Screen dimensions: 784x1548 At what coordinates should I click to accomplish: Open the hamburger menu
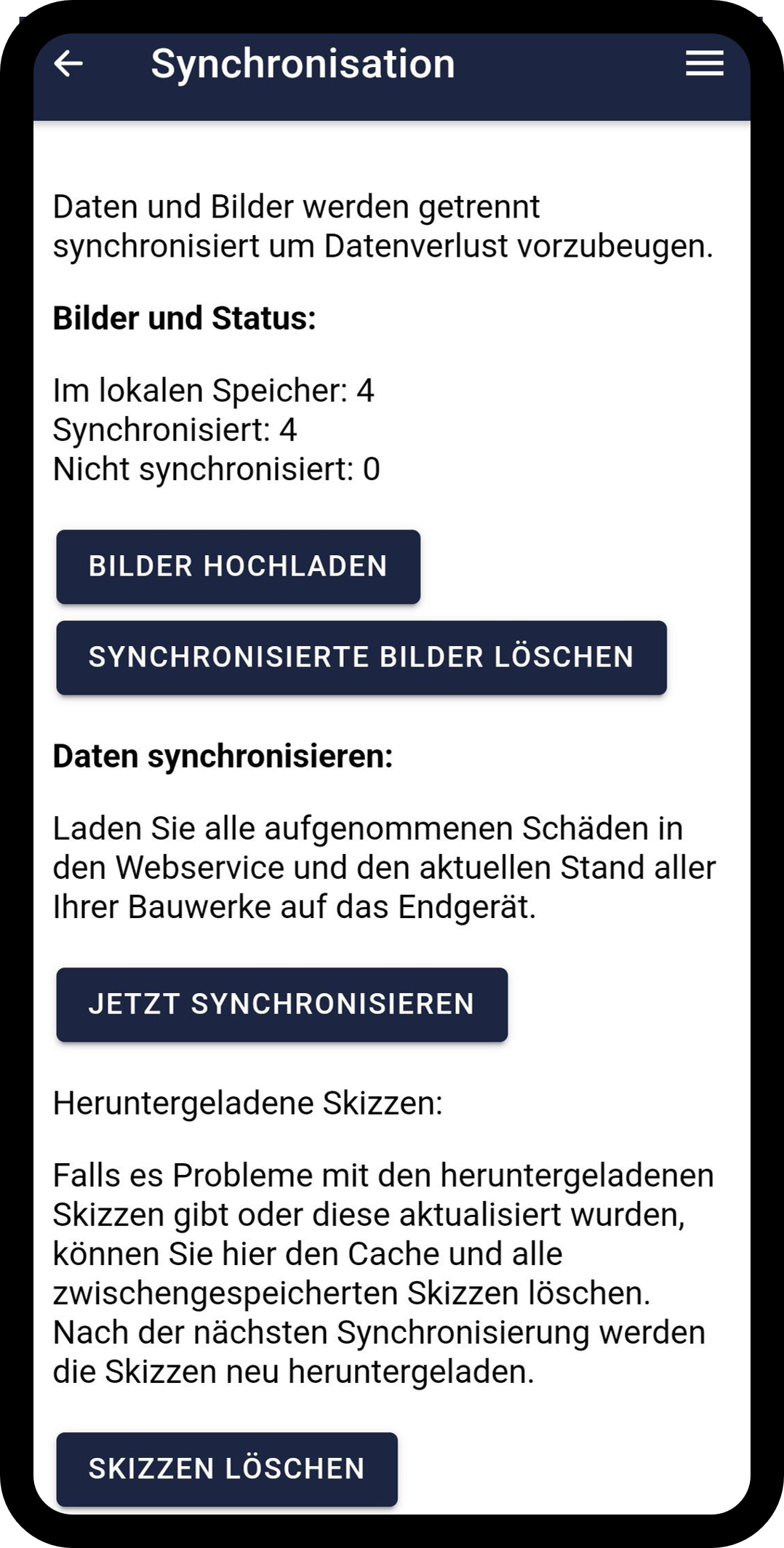point(704,63)
